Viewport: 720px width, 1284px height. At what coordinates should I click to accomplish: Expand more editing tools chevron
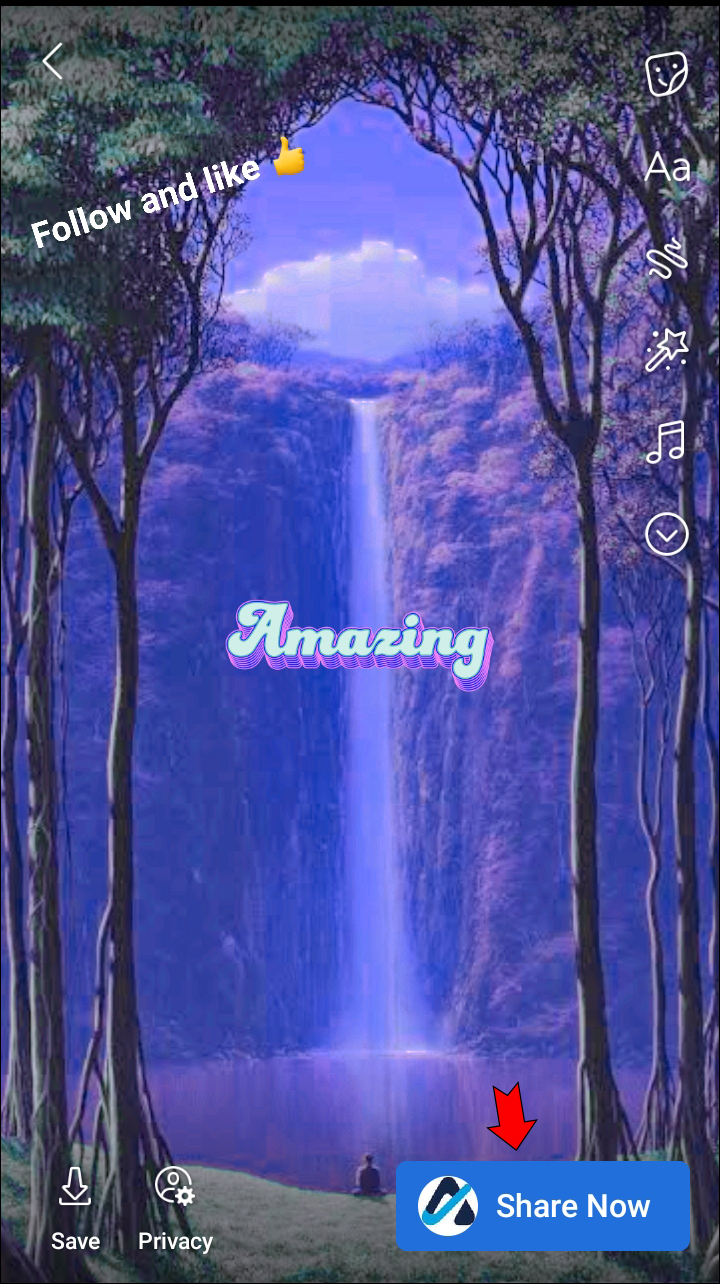click(666, 535)
